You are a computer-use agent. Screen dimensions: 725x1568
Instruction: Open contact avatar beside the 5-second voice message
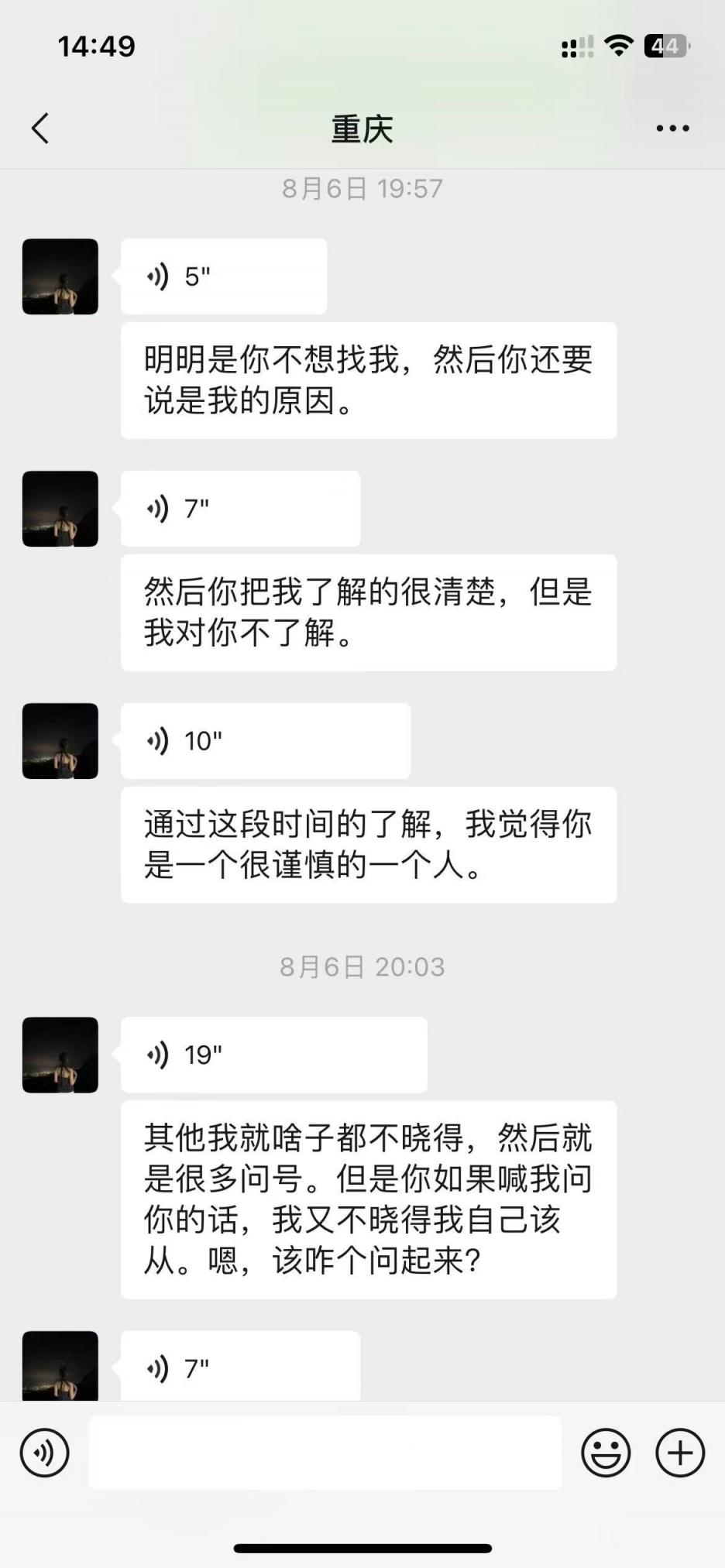pos(60,276)
